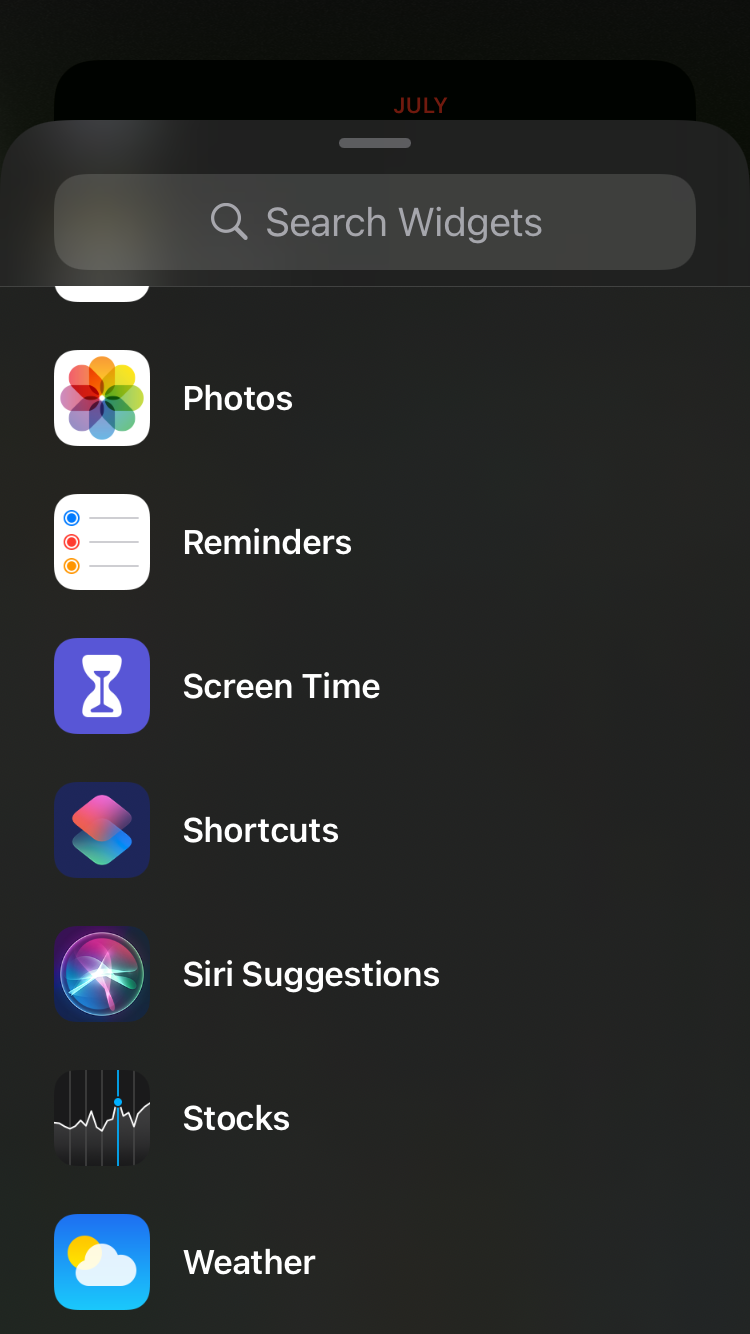Tap the Search Widgets field
This screenshot has width=750, height=1334.
click(x=375, y=222)
